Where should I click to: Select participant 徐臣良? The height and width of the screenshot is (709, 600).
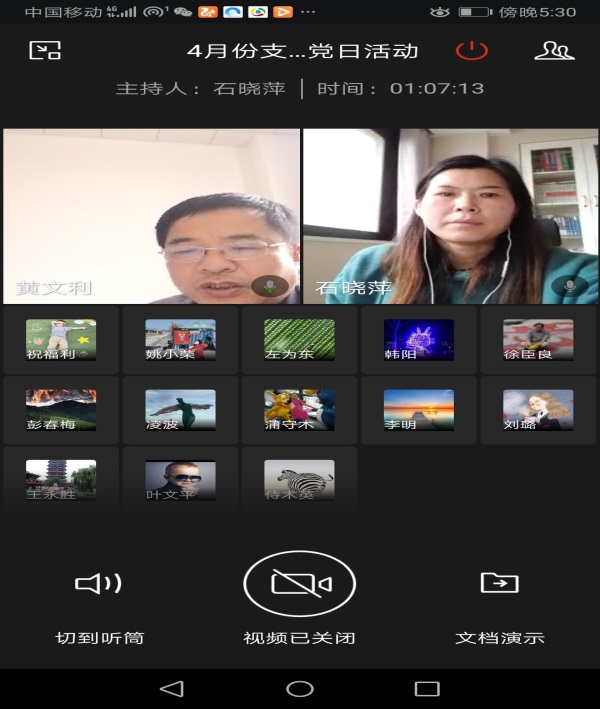(x=538, y=340)
